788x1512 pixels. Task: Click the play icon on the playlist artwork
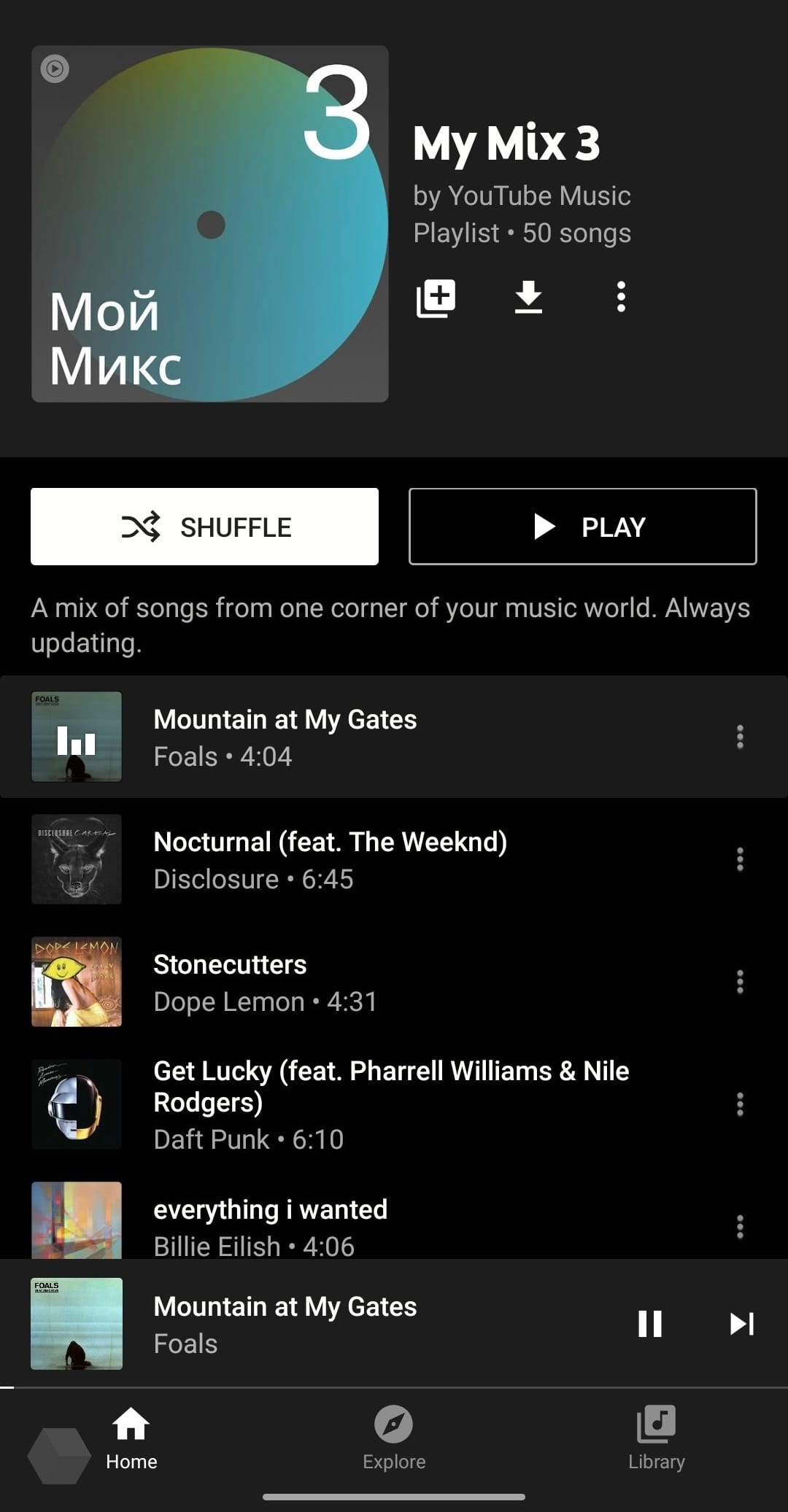tap(55, 69)
